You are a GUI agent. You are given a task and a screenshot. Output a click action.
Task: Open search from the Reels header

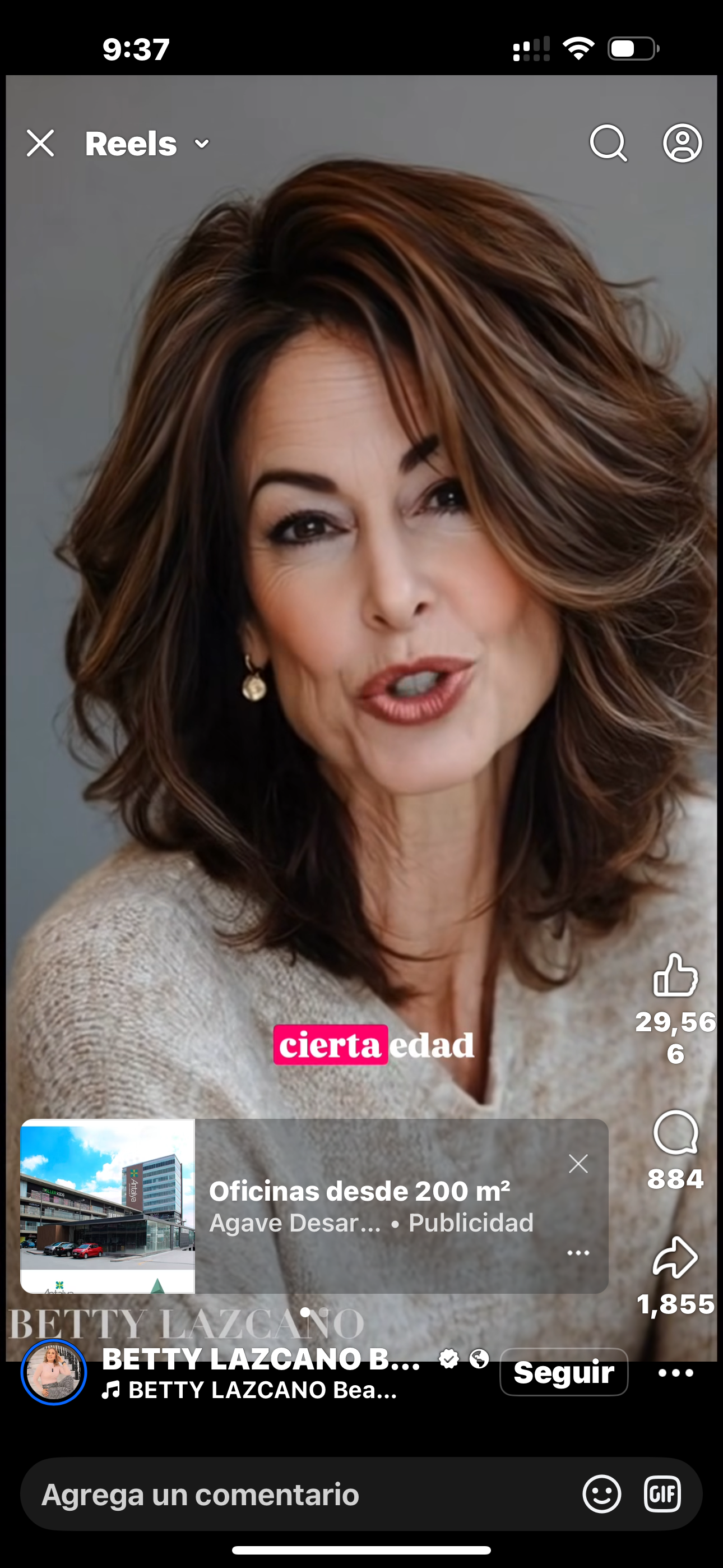[x=608, y=144]
